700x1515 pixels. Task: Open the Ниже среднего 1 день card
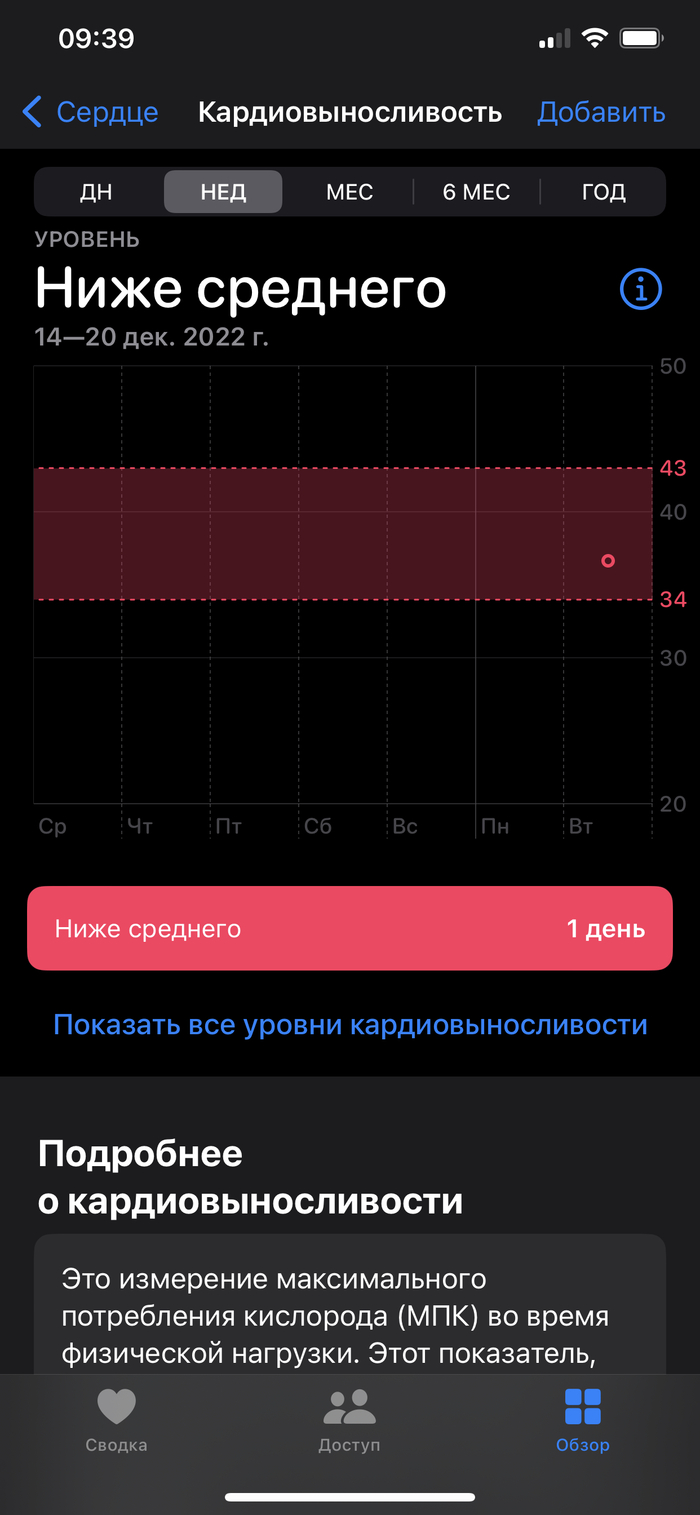point(350,928)
